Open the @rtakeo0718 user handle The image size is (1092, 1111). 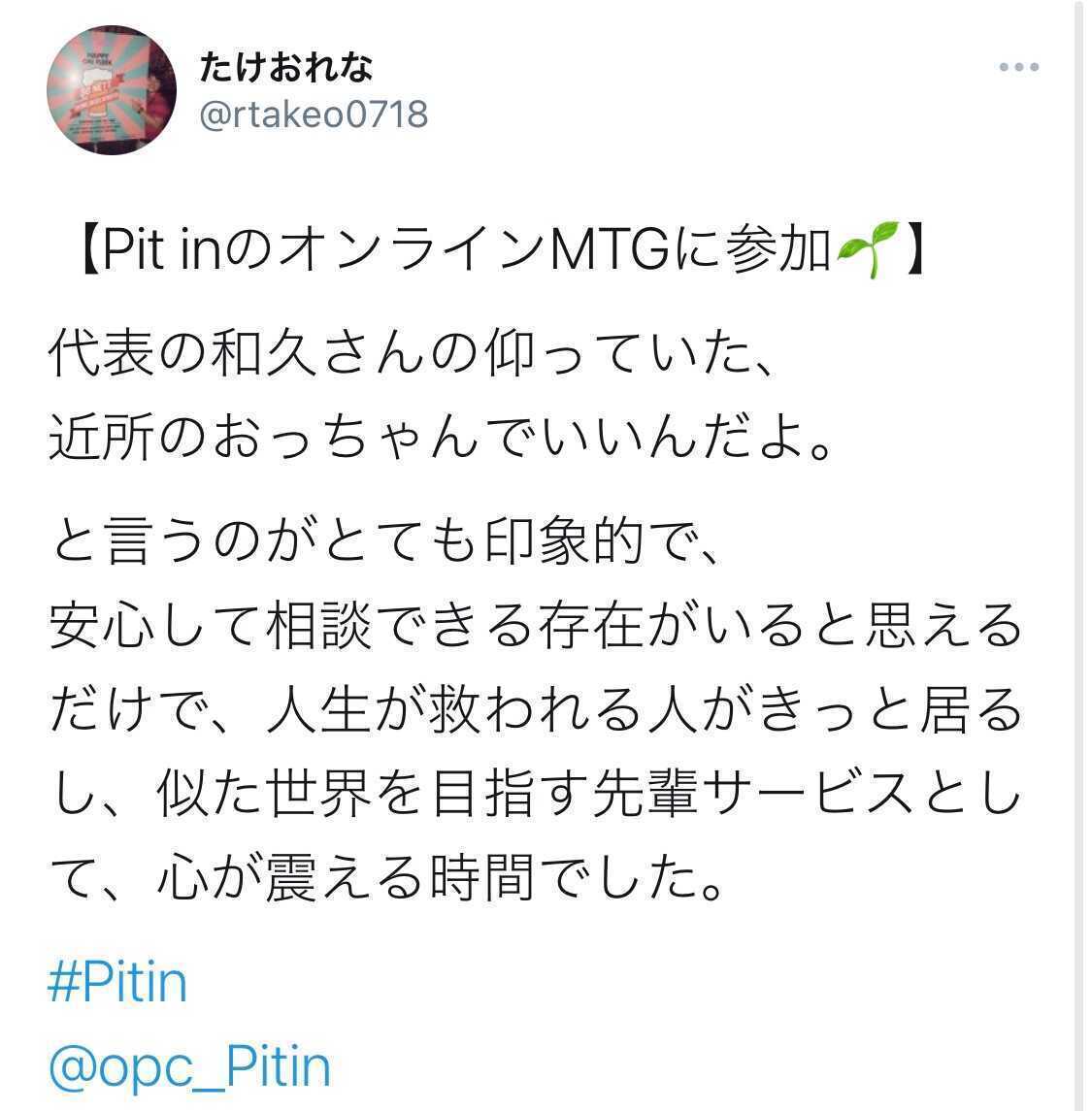313,114
